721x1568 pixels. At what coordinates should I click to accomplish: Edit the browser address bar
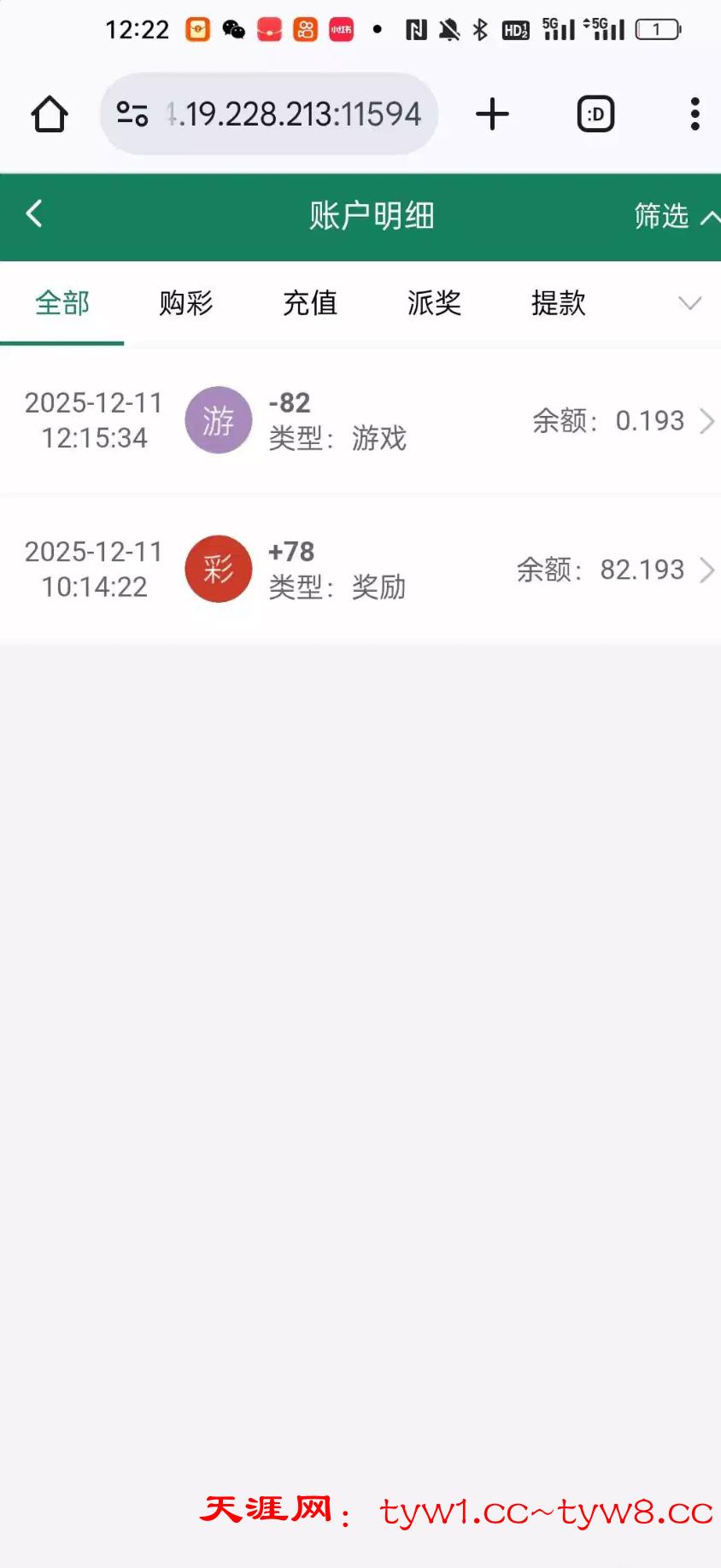tap(290, 114)
